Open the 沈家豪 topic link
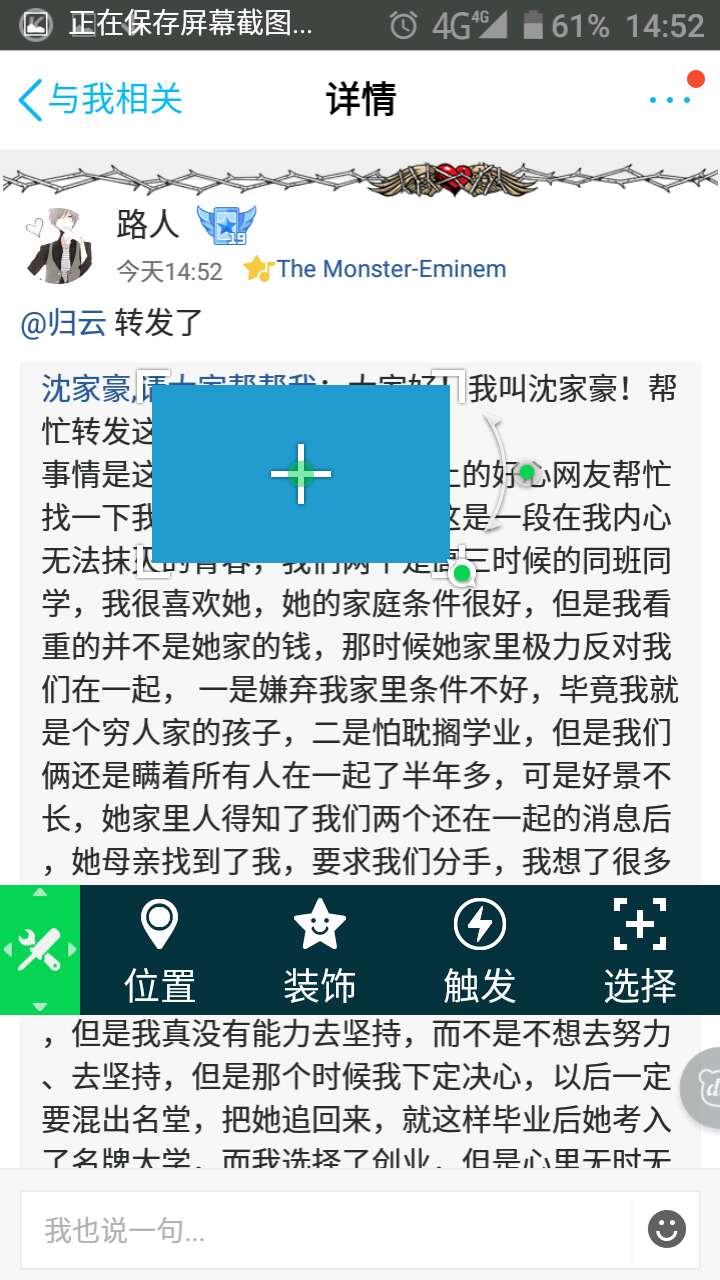Viewport: 720px width, 1280px height. (x=85, y=389)
